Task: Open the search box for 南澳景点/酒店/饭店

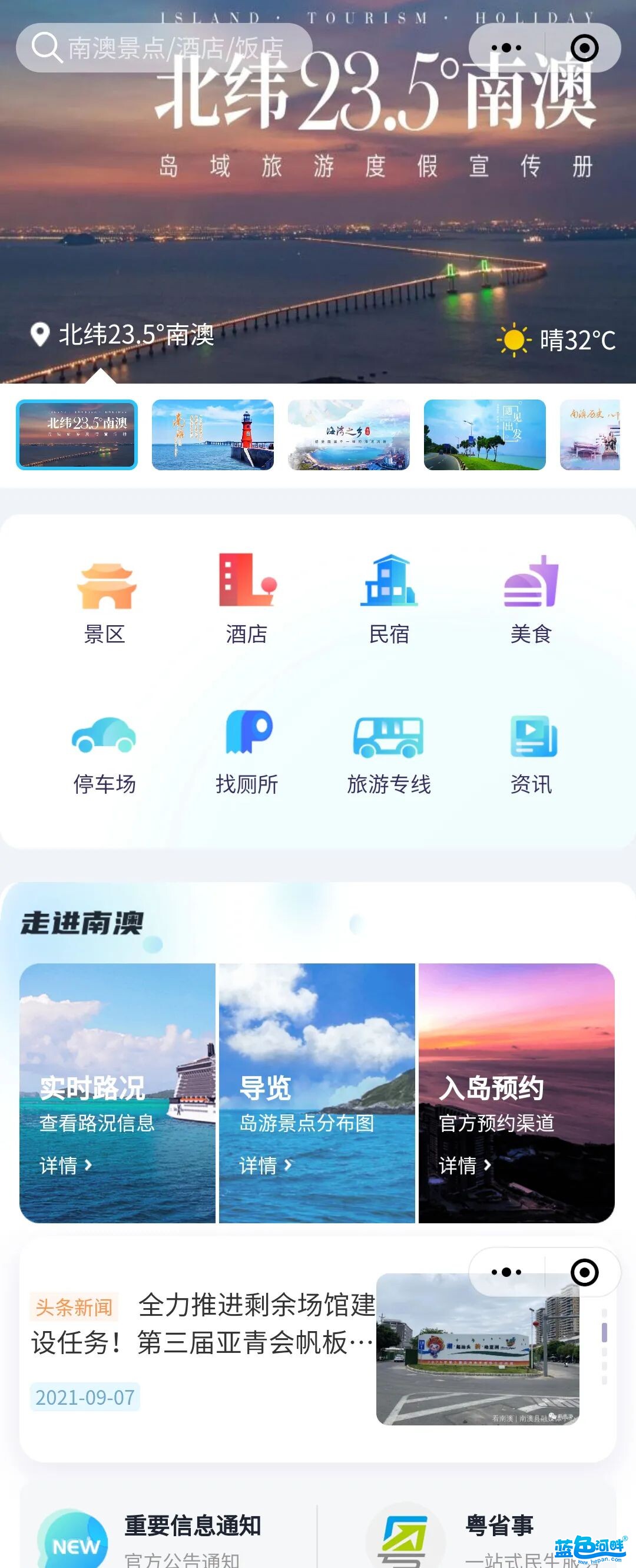Action: pos(164,48)
